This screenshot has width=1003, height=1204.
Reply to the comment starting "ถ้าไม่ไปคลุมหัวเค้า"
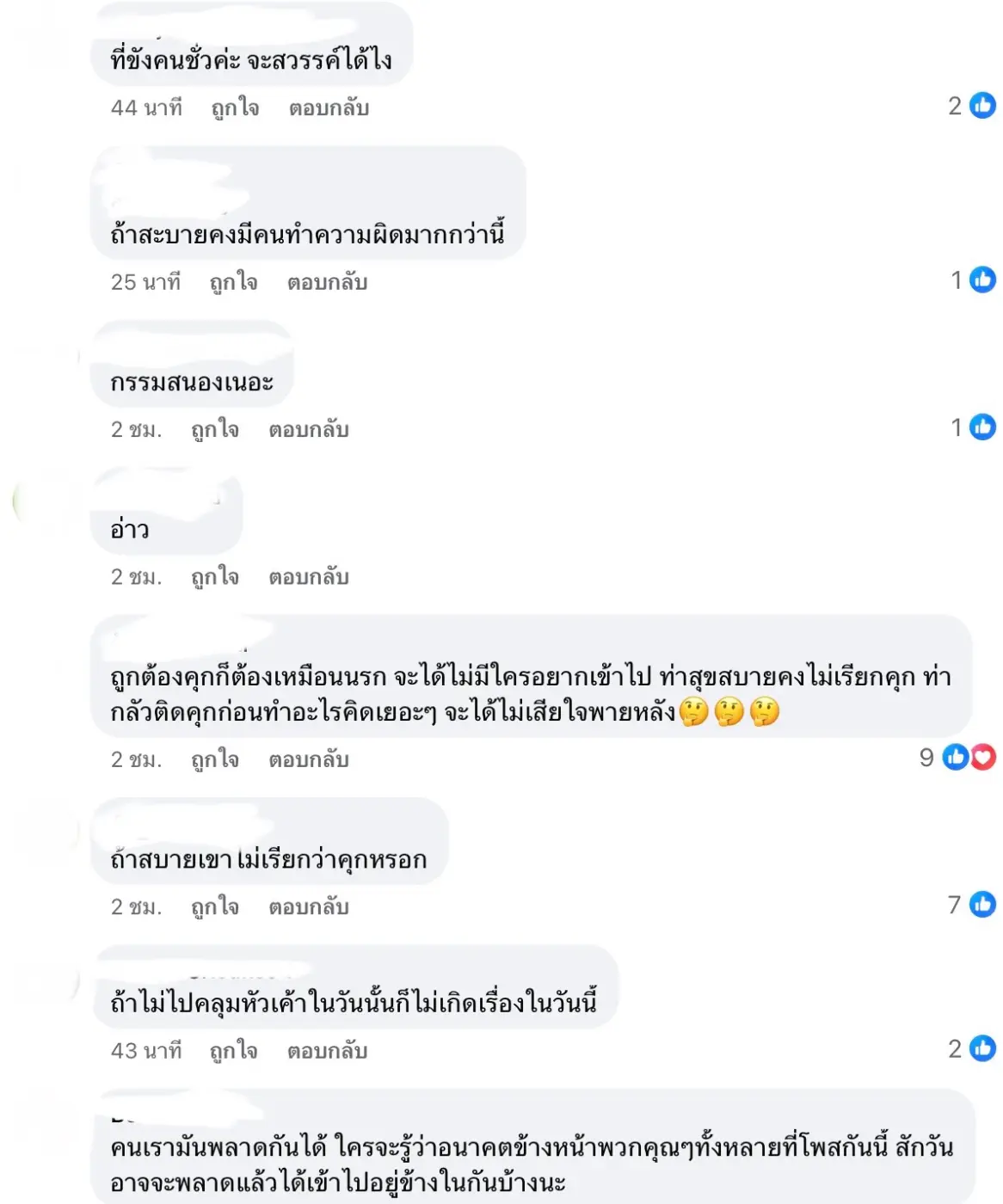tap(327, 1051)
